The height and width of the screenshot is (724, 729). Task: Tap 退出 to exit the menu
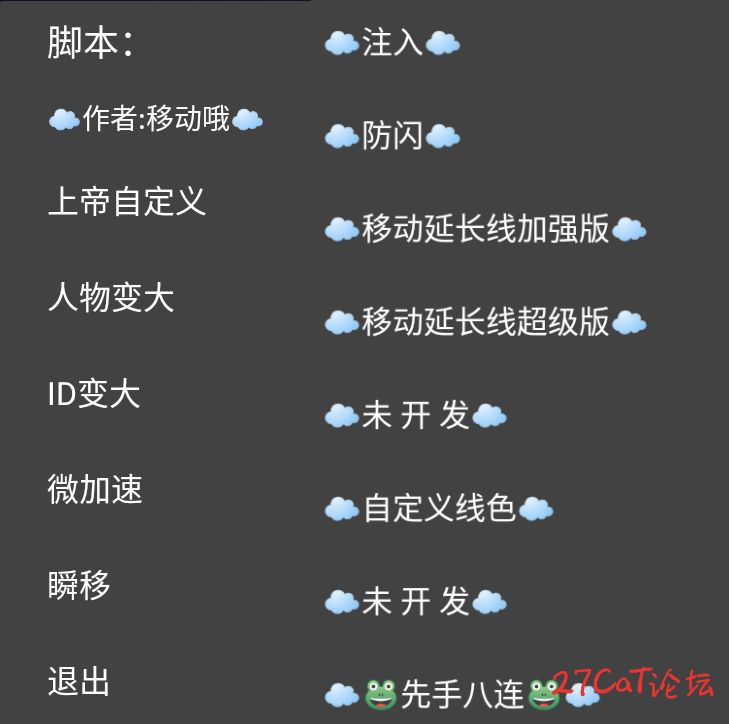(x=79, y=682)
